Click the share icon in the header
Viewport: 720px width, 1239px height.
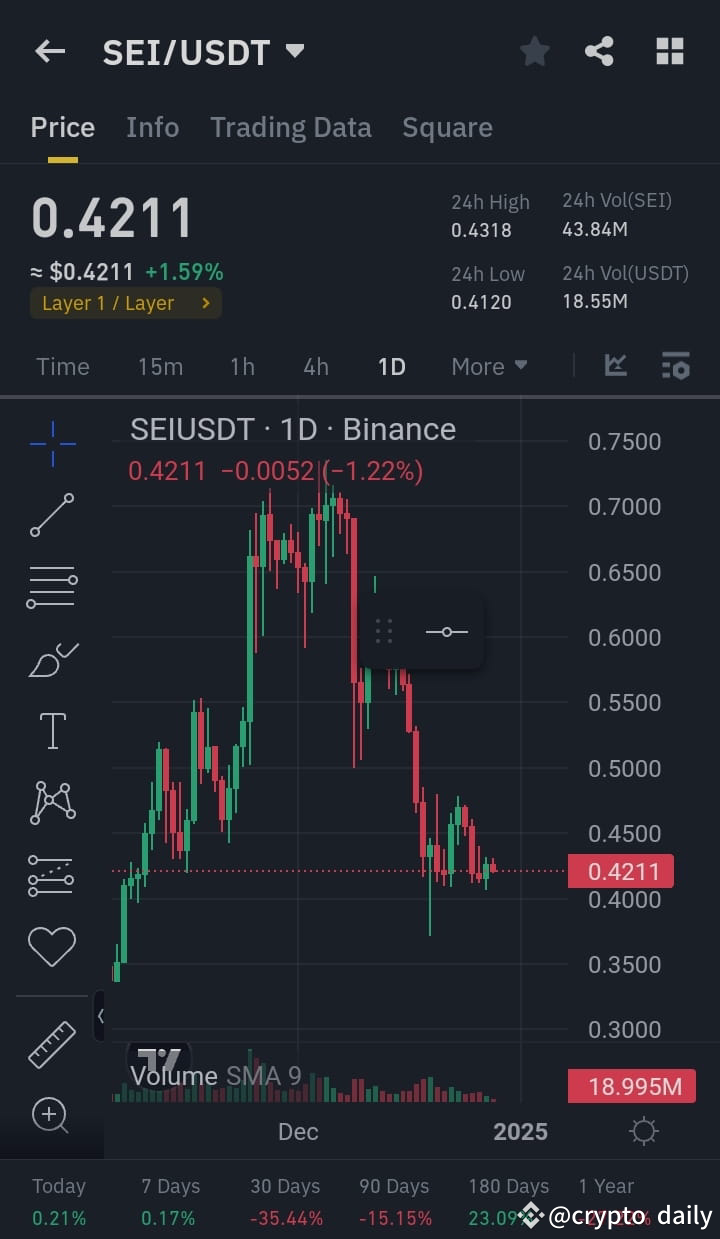click(599, 51)
